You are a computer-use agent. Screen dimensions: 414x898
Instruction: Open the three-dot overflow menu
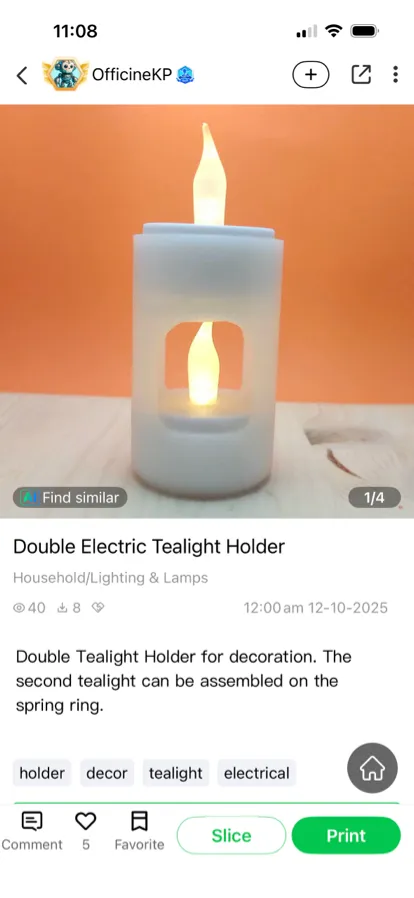pos(395,74)
